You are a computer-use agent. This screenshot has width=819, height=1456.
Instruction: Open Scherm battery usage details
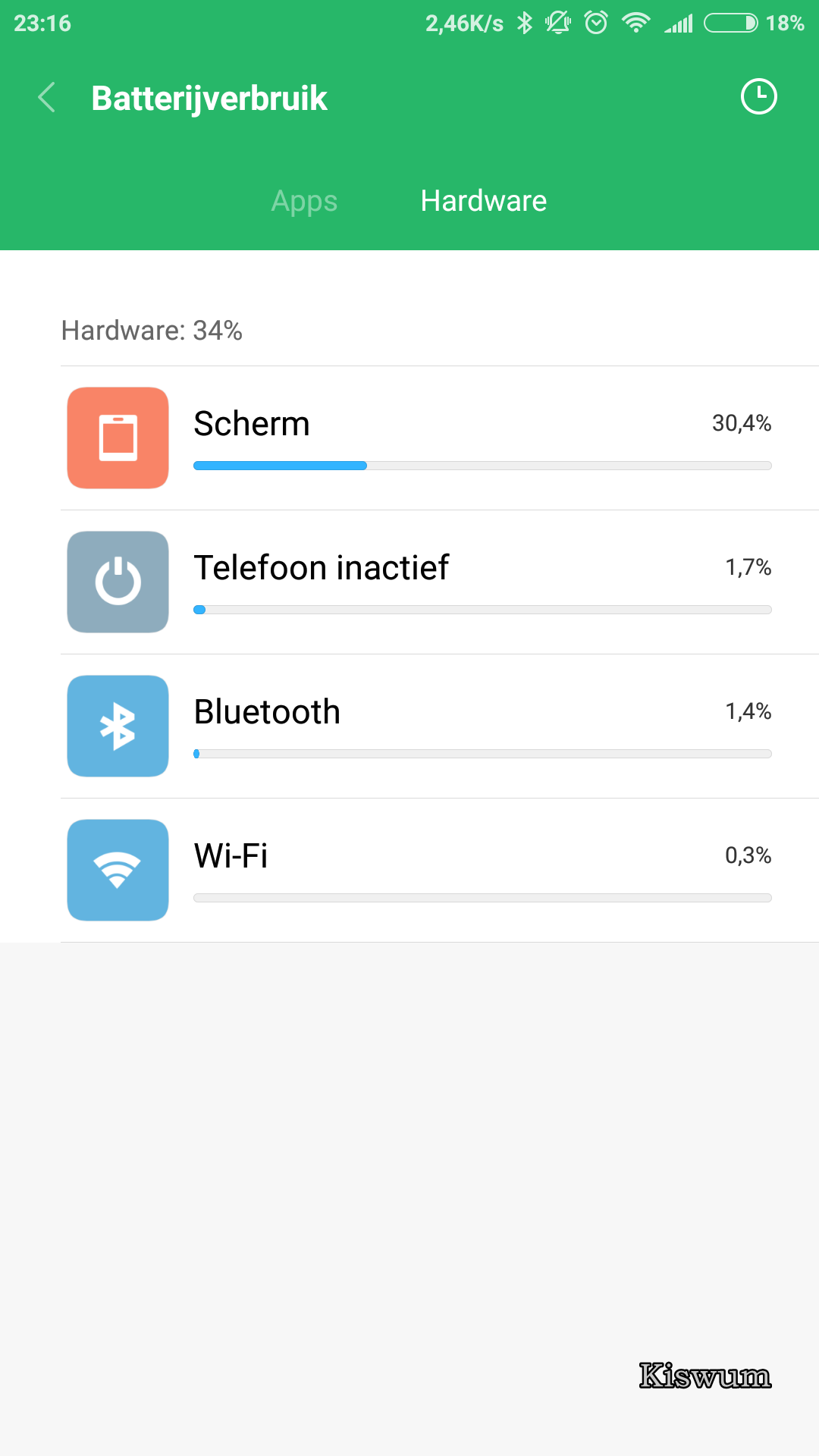(x=440, y=438)
